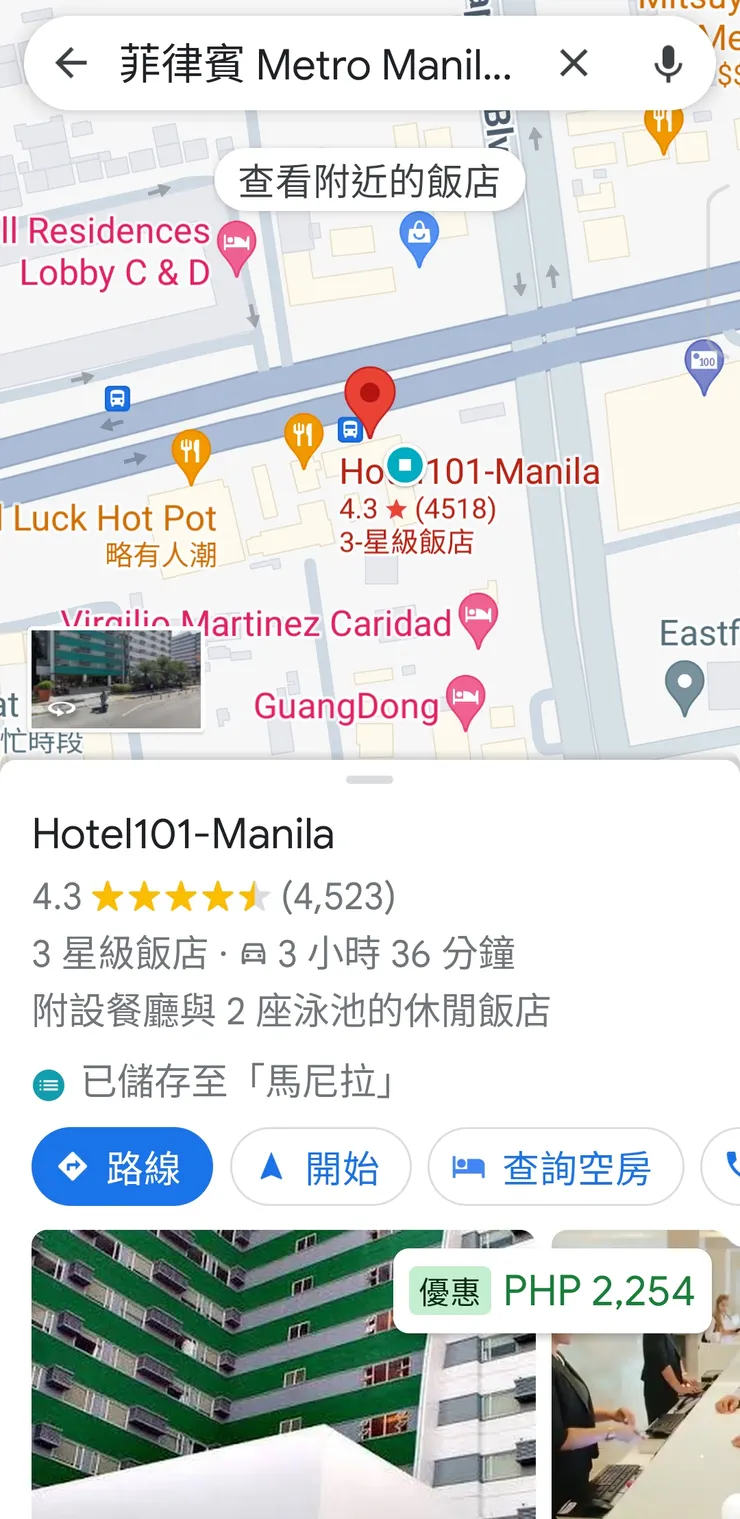Open the Residences Lobby C & D marker
The image size is (740, 1519).
pyautogui.click(x=236, y=248)
